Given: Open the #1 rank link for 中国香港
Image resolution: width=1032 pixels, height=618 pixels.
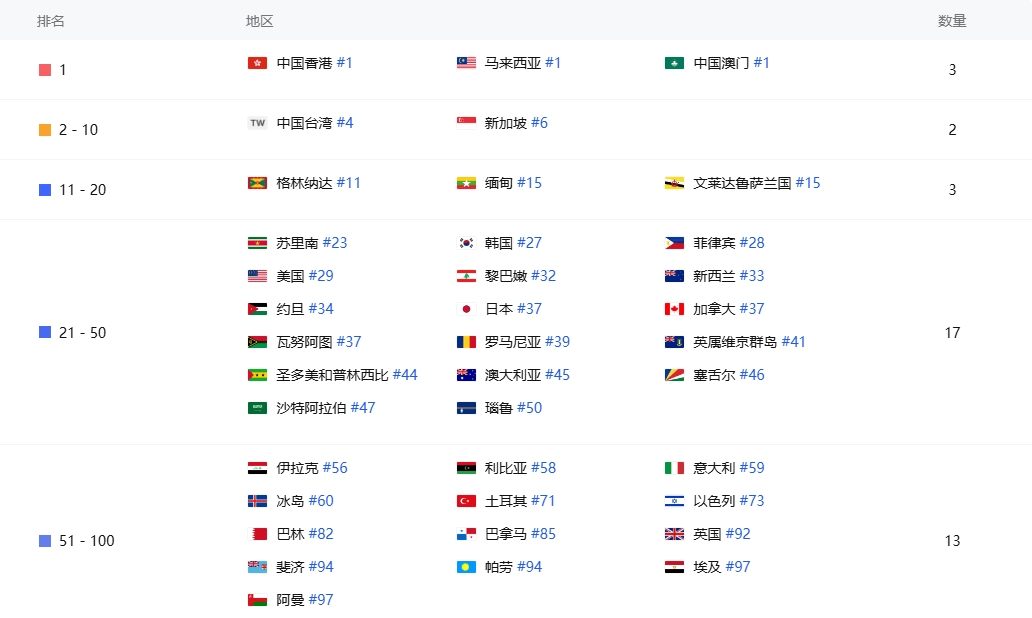Looking at the screenshot, I should pyautogui.click(x=344, y=63).
